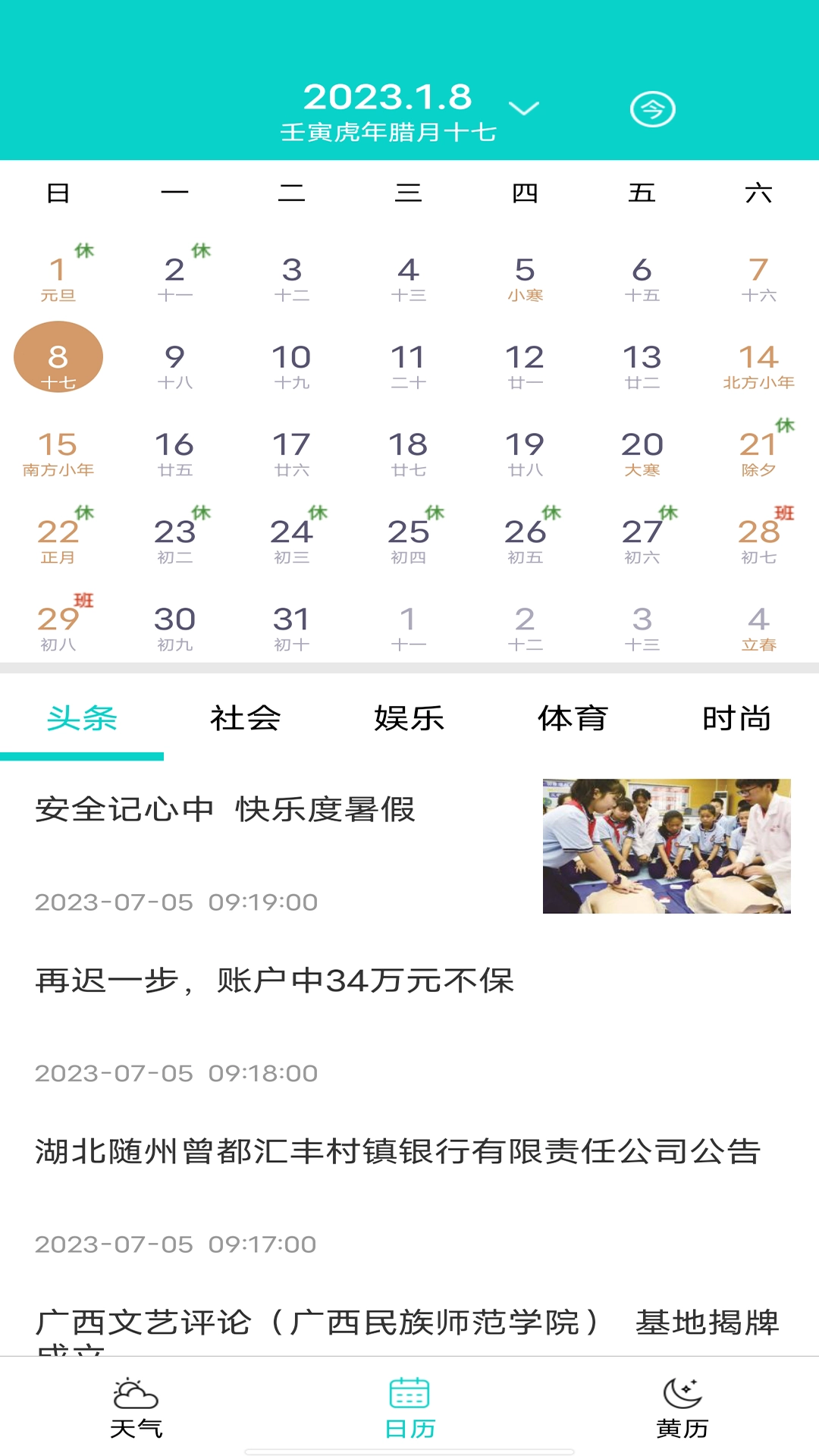Go to the 天气 weather tab
The width and height of the screenshot is (819, 1456).
[136, 1408]
